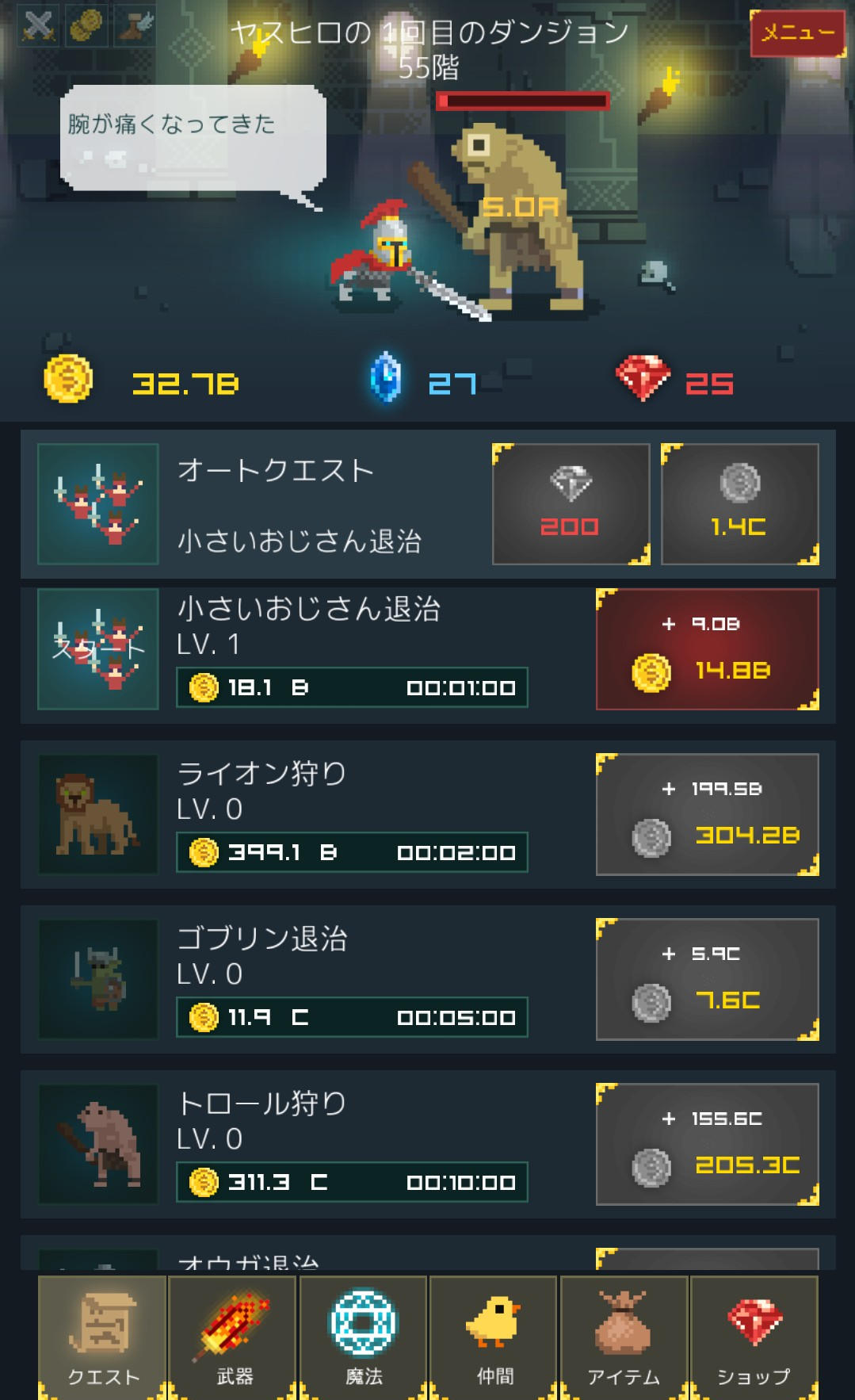Viewport: 855px width, 1400px height.
Task: Open the アイテム tab
Action: (x=624, y=1337)
